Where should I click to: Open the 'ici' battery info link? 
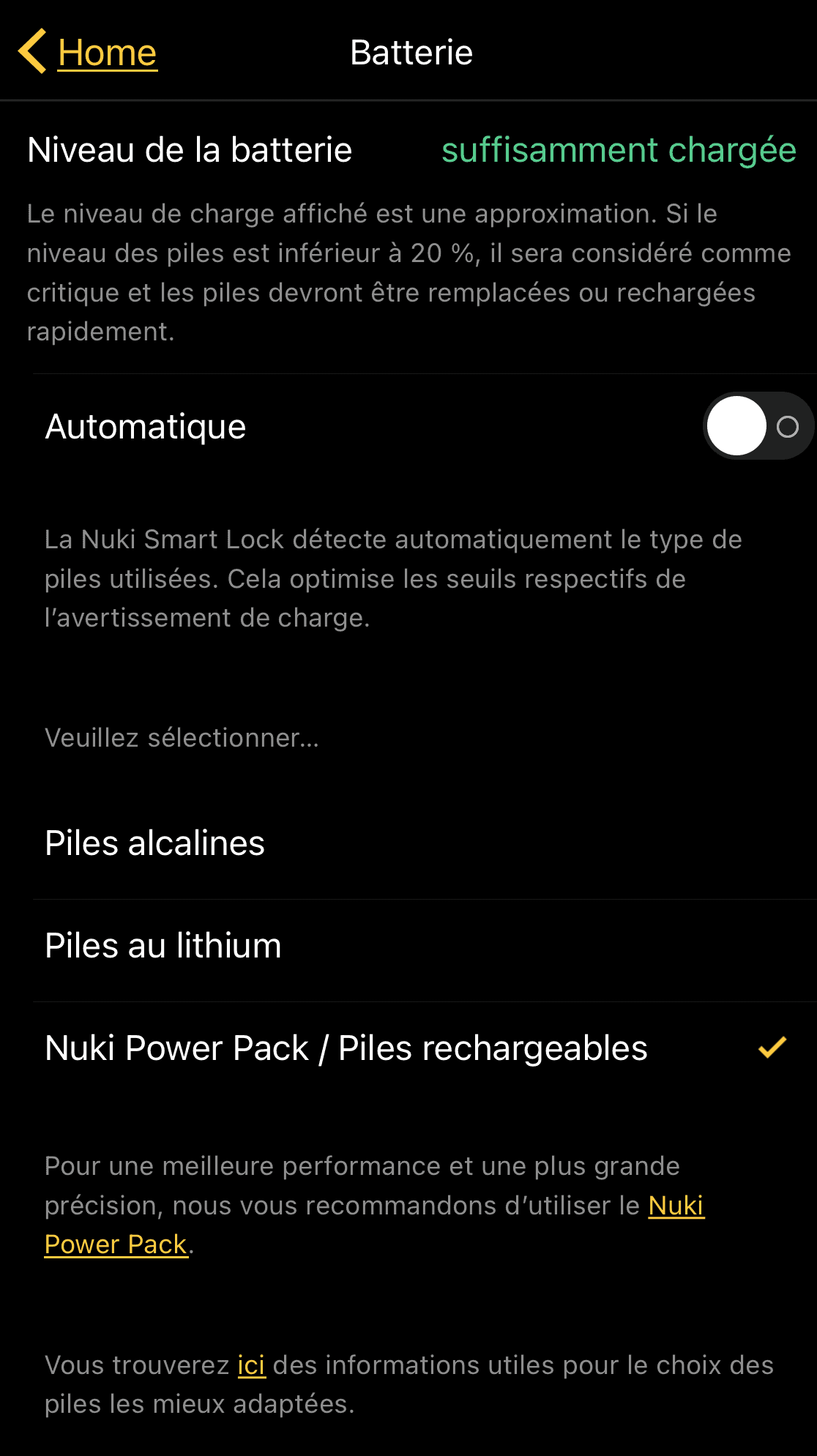tap(251, 1365)
